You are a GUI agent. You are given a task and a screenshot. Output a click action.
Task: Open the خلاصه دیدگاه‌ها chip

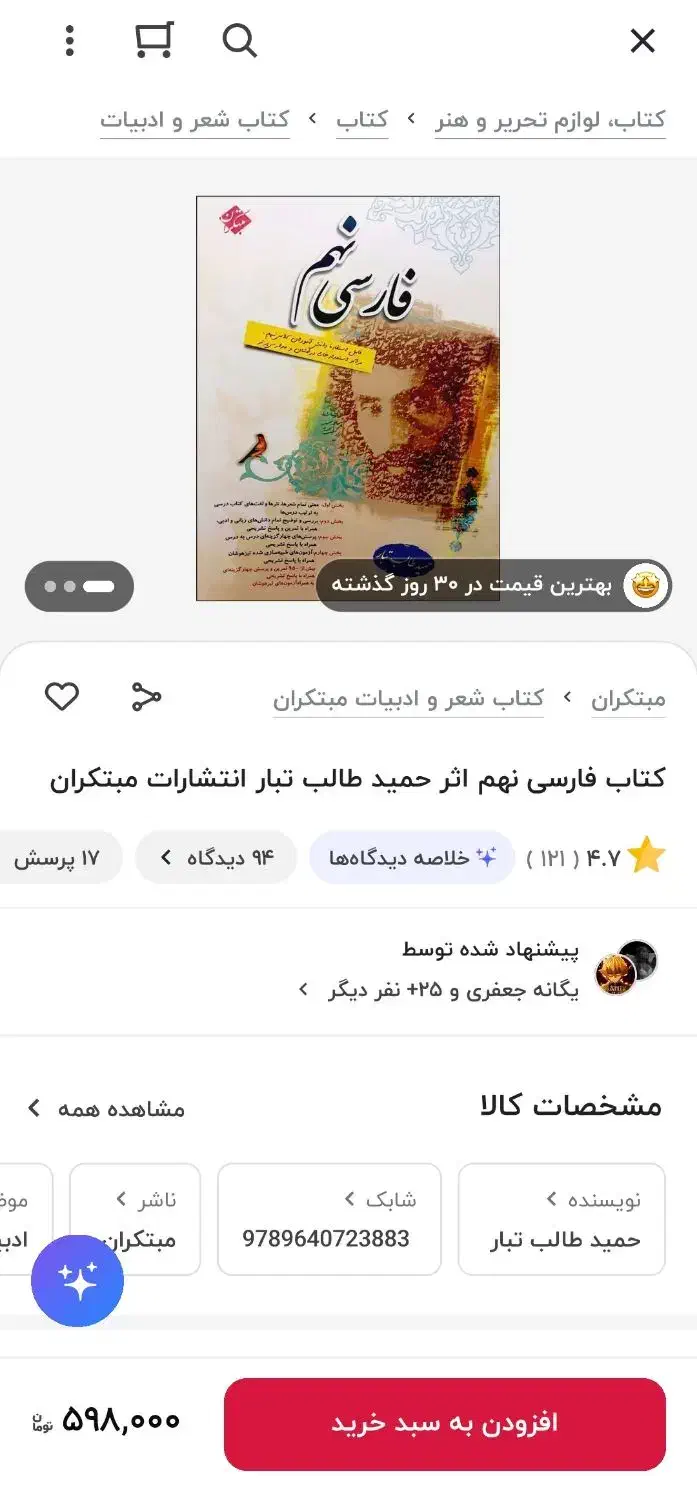(x=412, y=858)
